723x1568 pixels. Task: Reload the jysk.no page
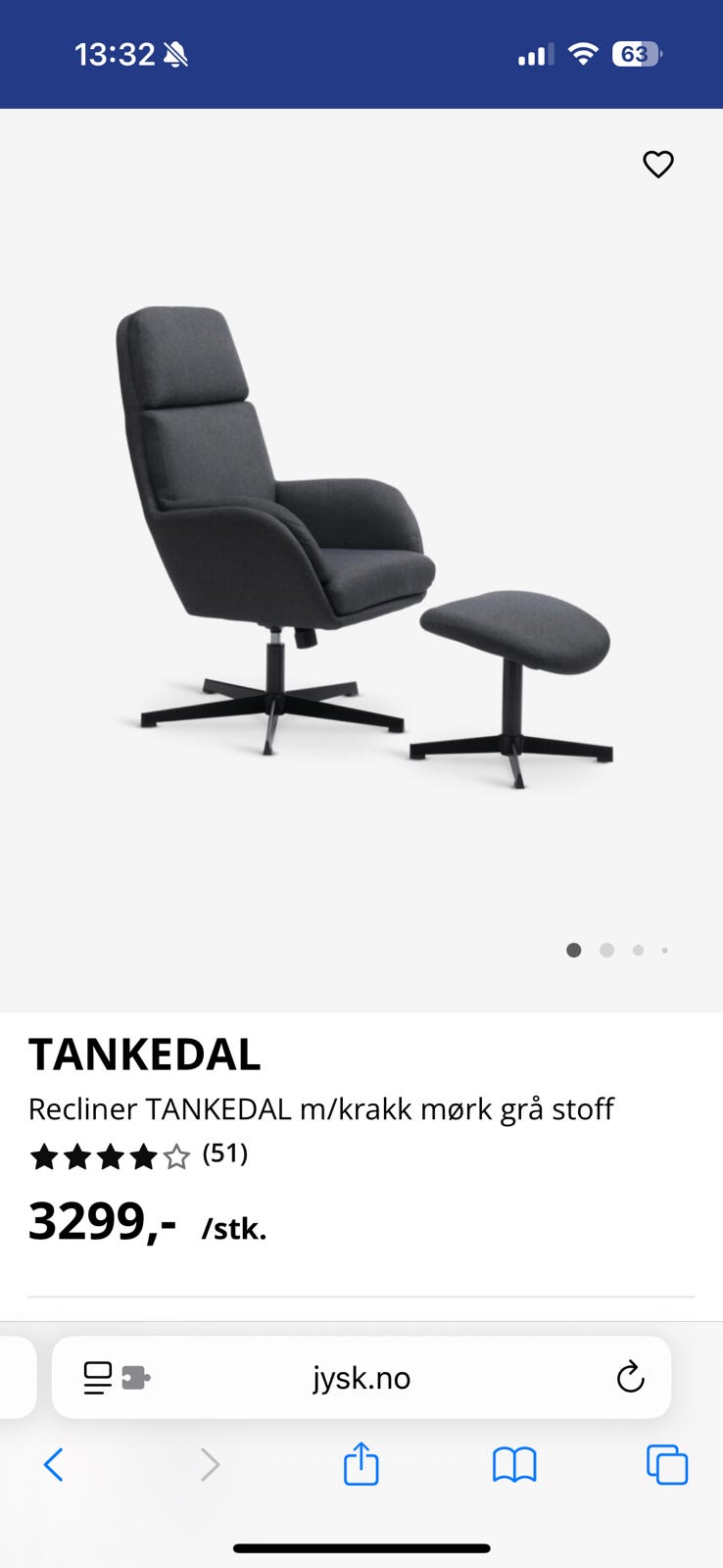pyautogui.click(x=630, y=1377)
